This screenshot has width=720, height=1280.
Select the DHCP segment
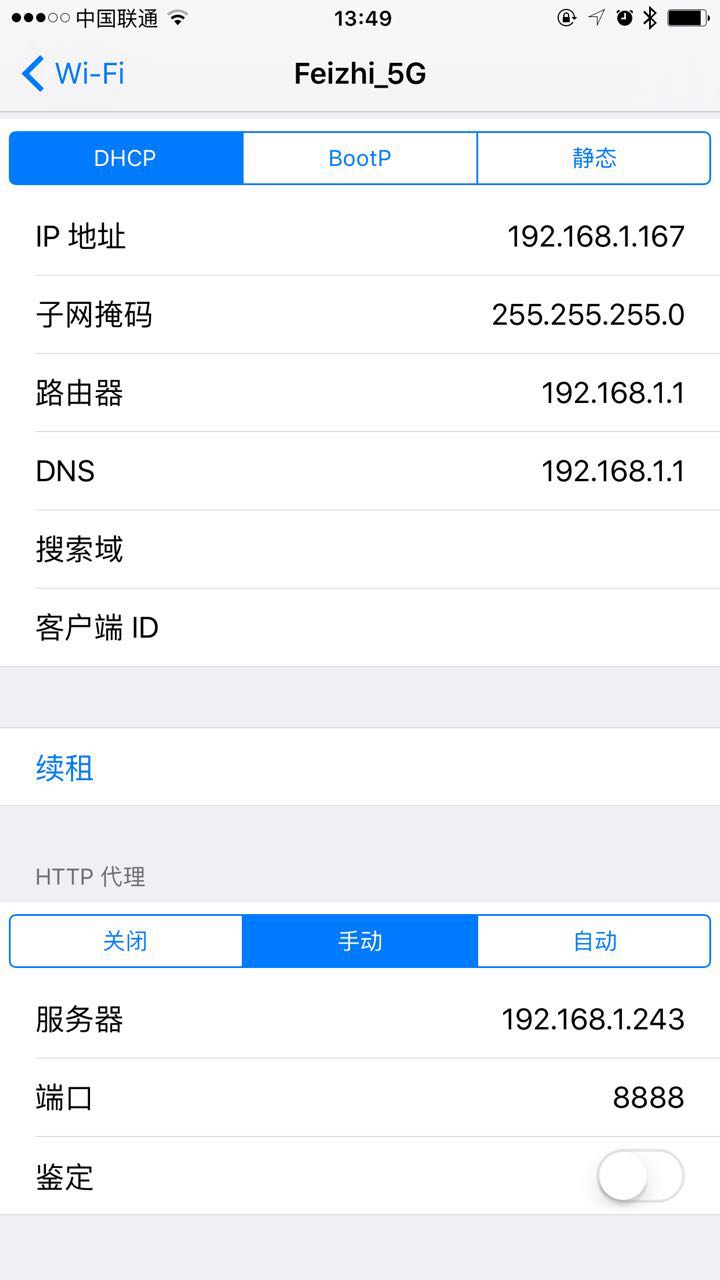tap(126, 158)
